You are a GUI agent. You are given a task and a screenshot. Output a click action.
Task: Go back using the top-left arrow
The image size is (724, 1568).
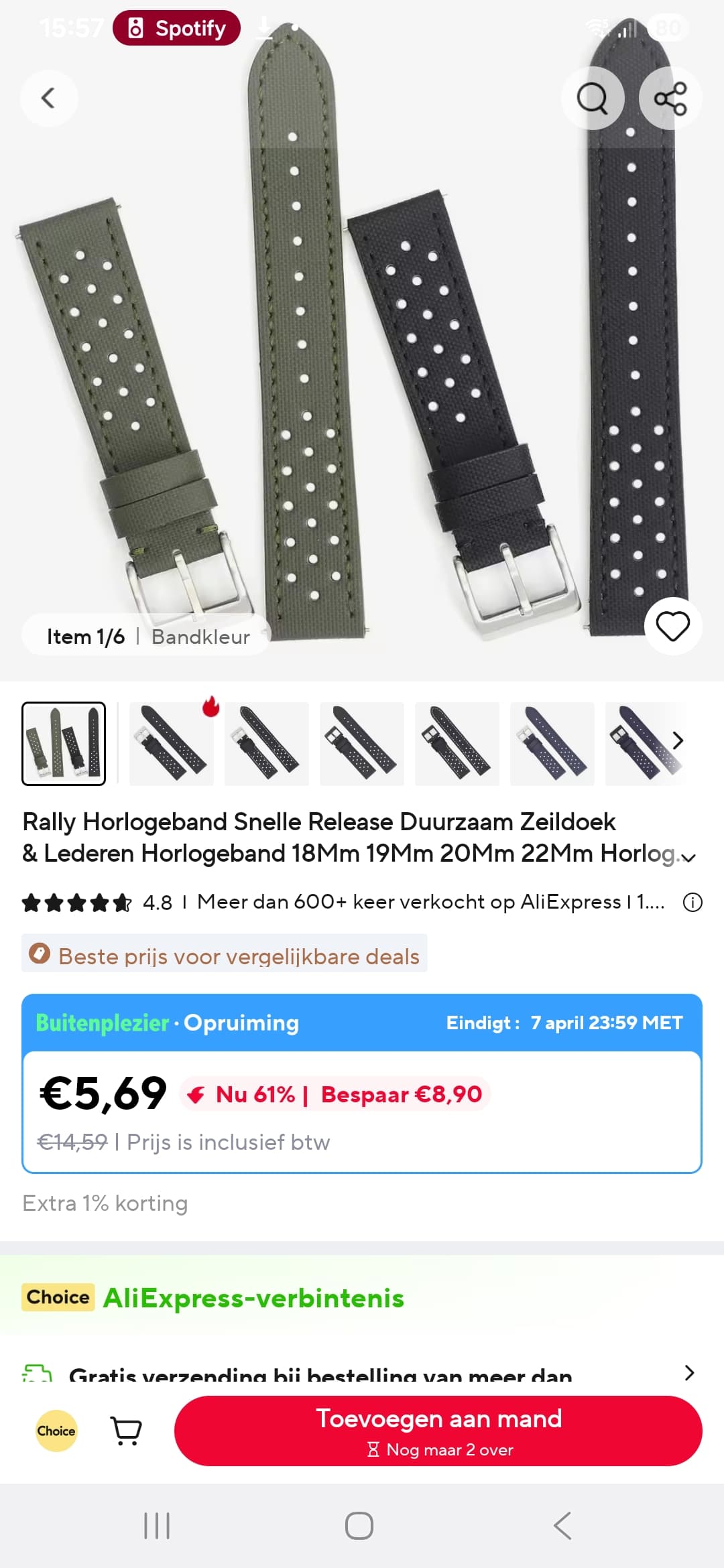point(48,99)
